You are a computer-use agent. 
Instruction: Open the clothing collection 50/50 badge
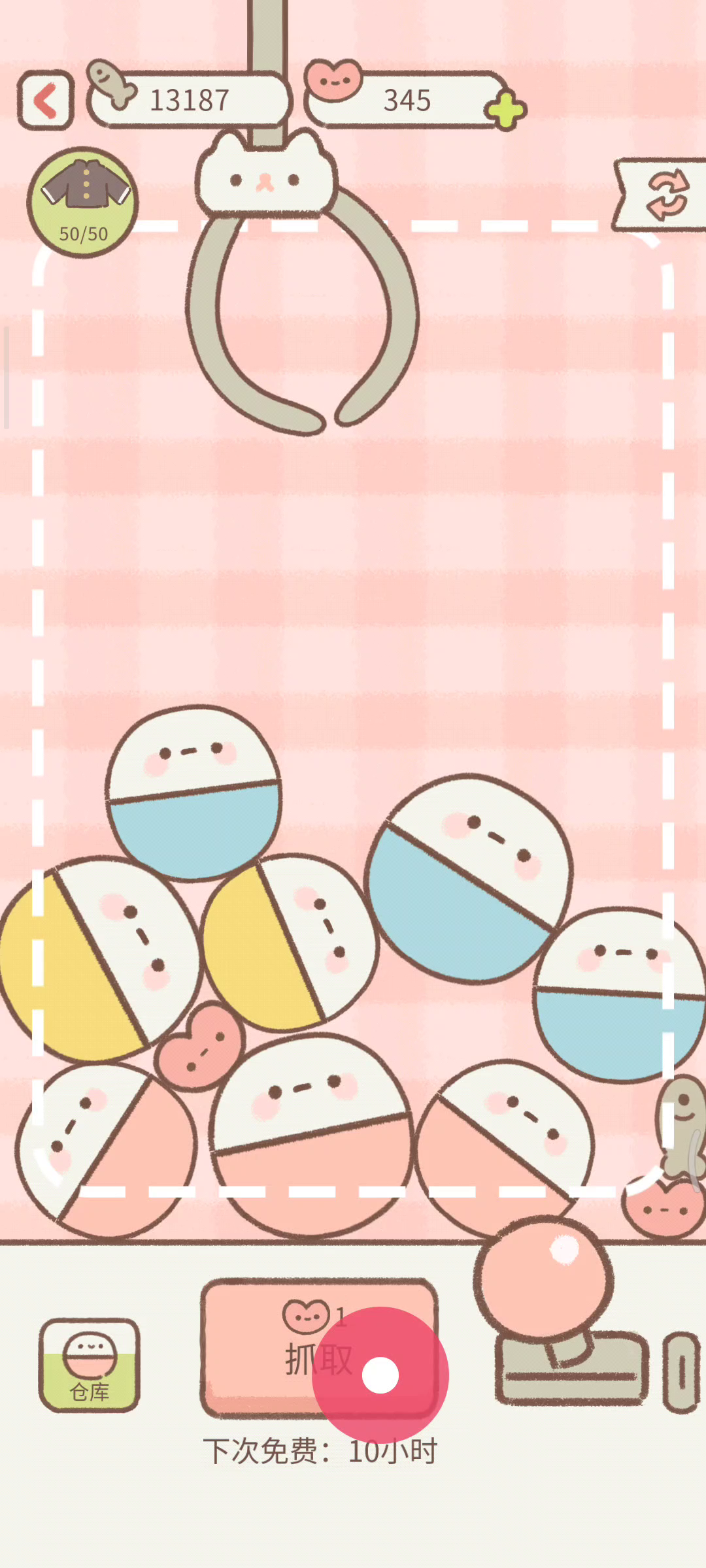coord(83,203)
